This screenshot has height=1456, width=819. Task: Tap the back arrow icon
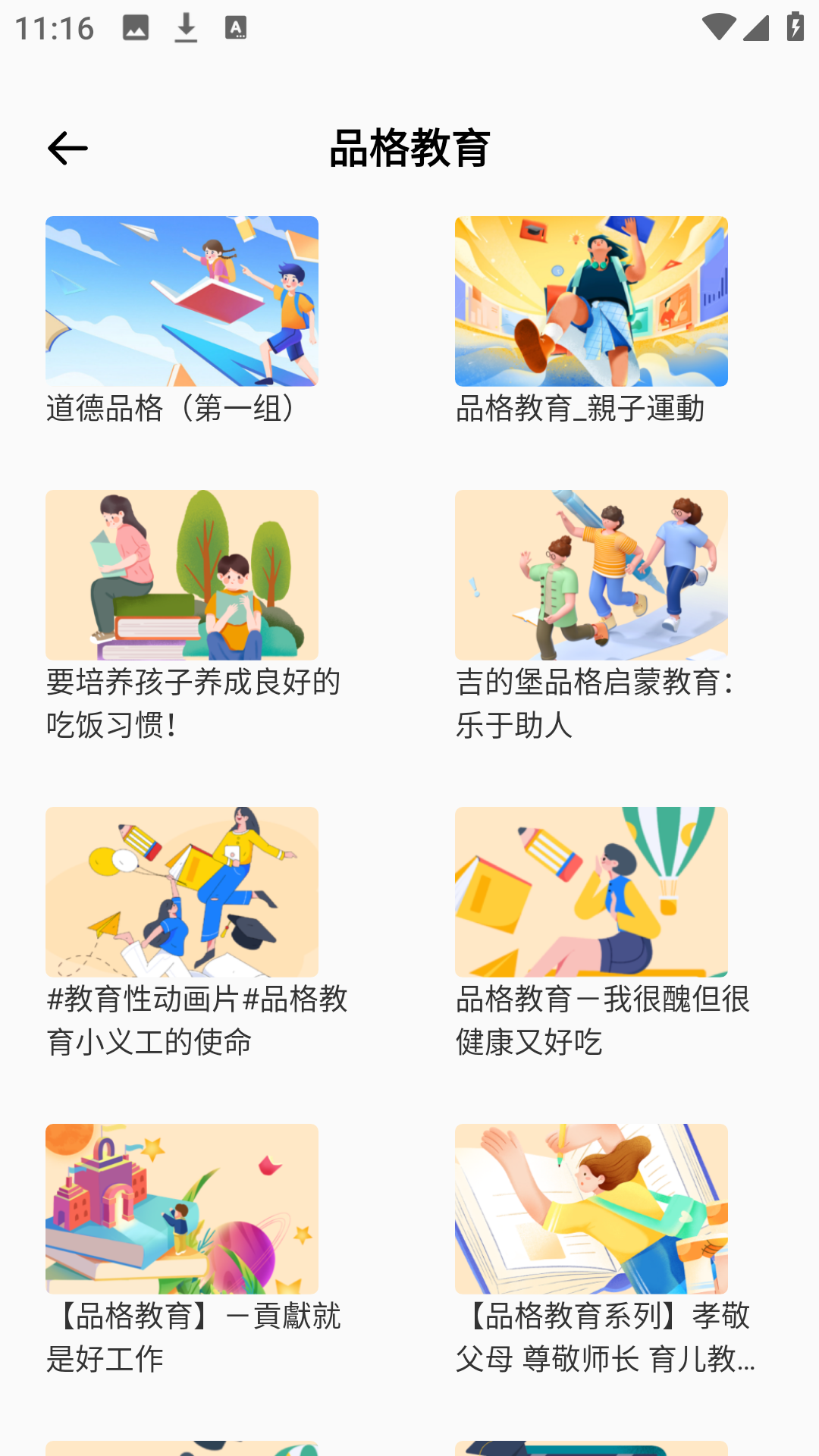point(67,149)
